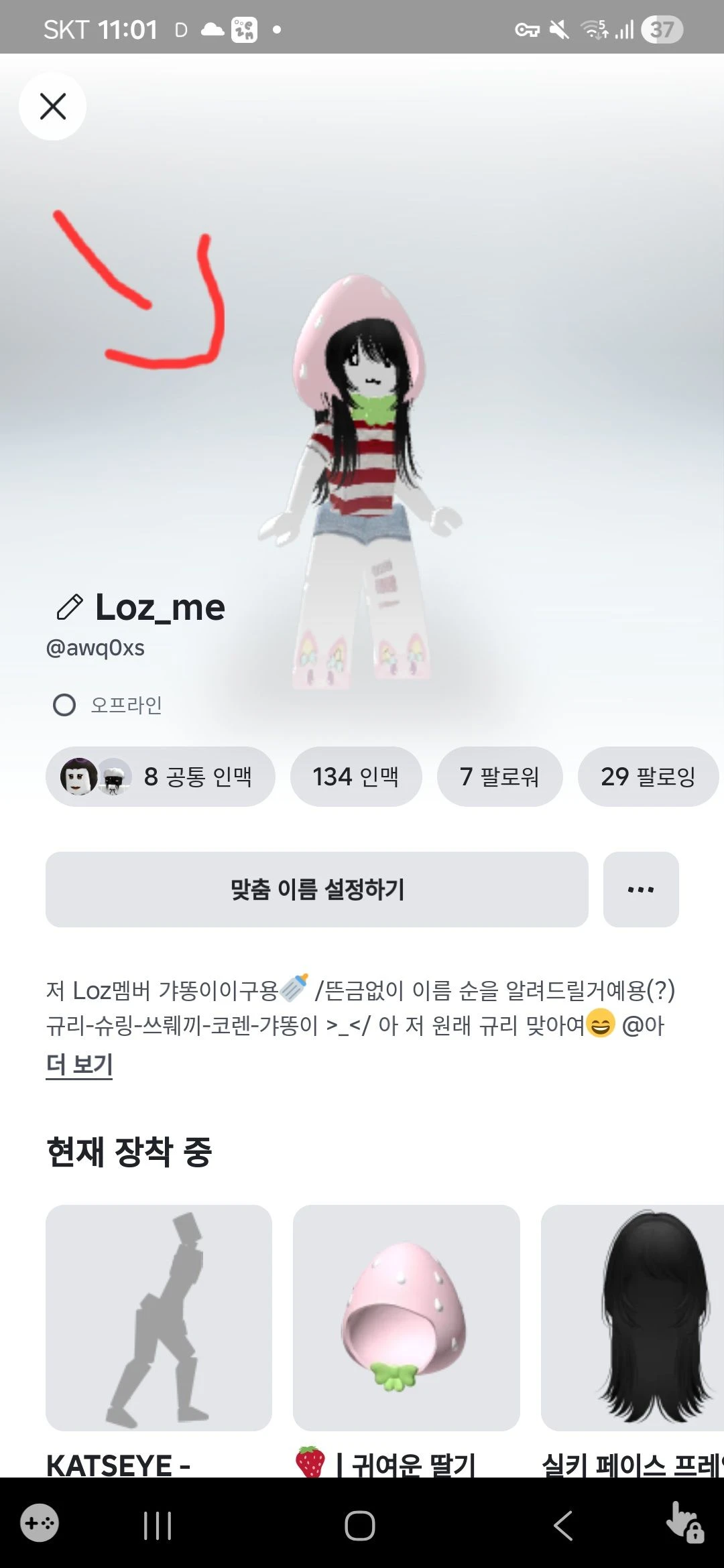The image size is (724, 1568).
Task: Go to the system home screen
Action: click(x=360, y=1526)
